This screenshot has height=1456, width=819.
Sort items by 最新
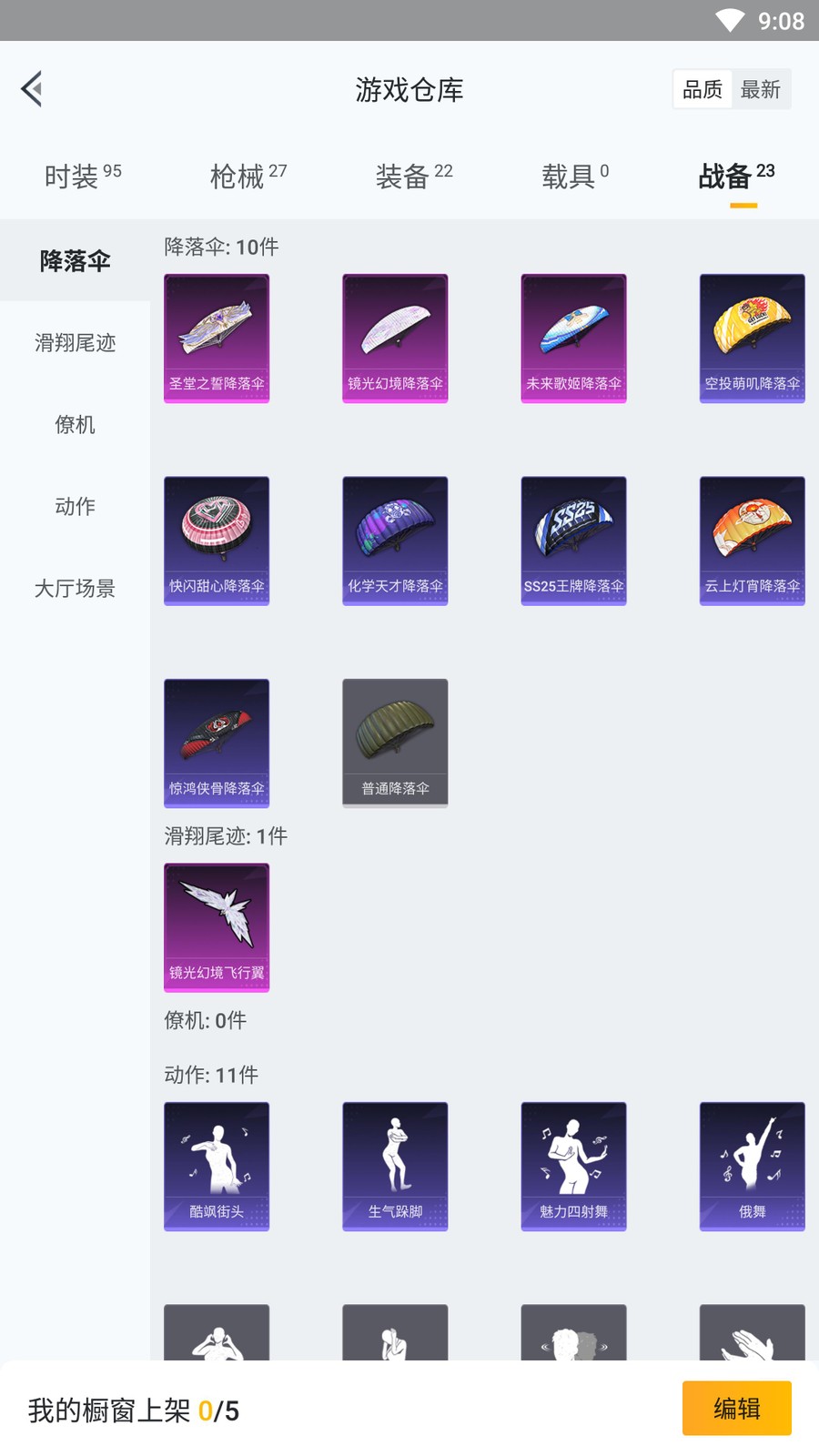[760, 89]
